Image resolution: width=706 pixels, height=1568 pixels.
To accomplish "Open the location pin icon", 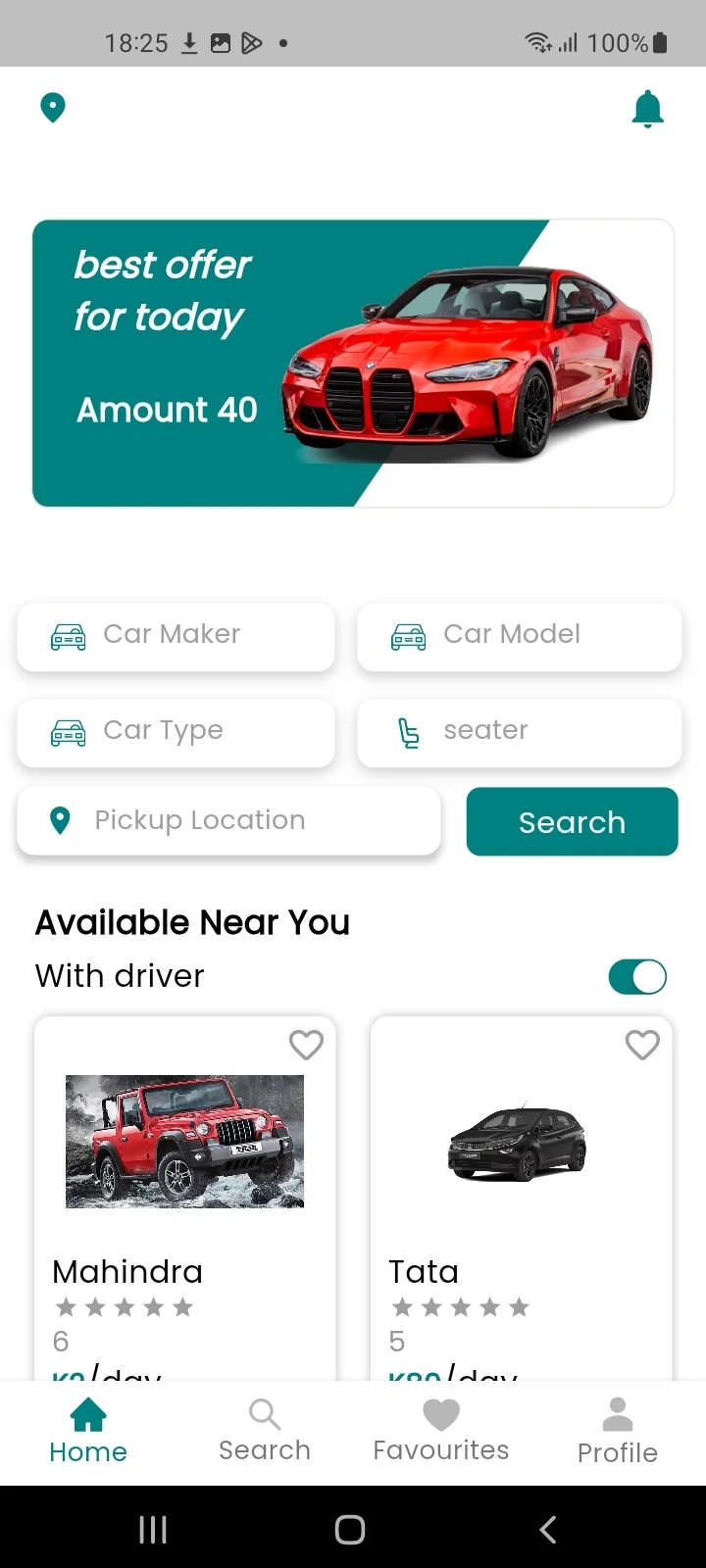I will pos(53,108).
